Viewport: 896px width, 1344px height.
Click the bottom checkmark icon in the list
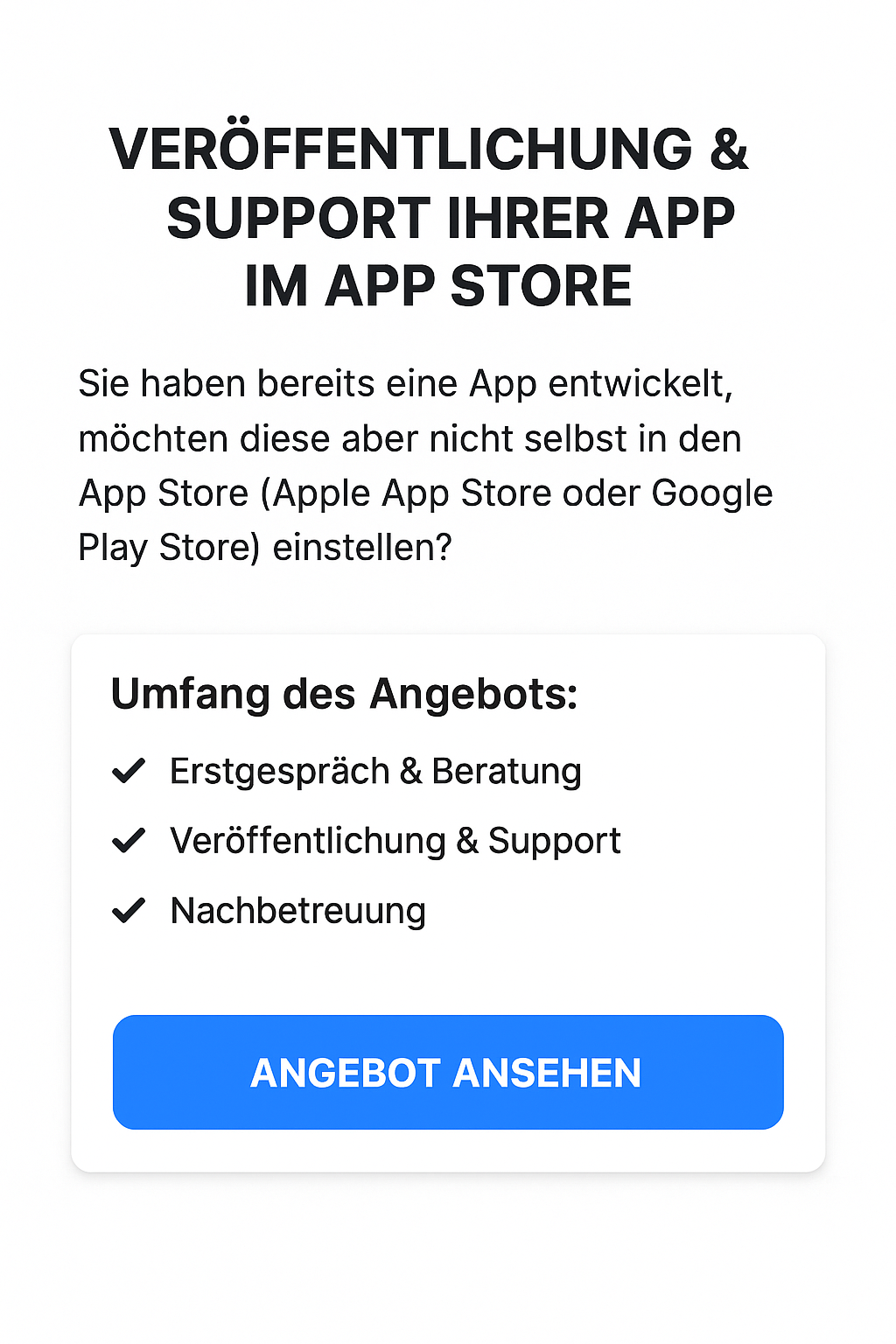(128, 910)
